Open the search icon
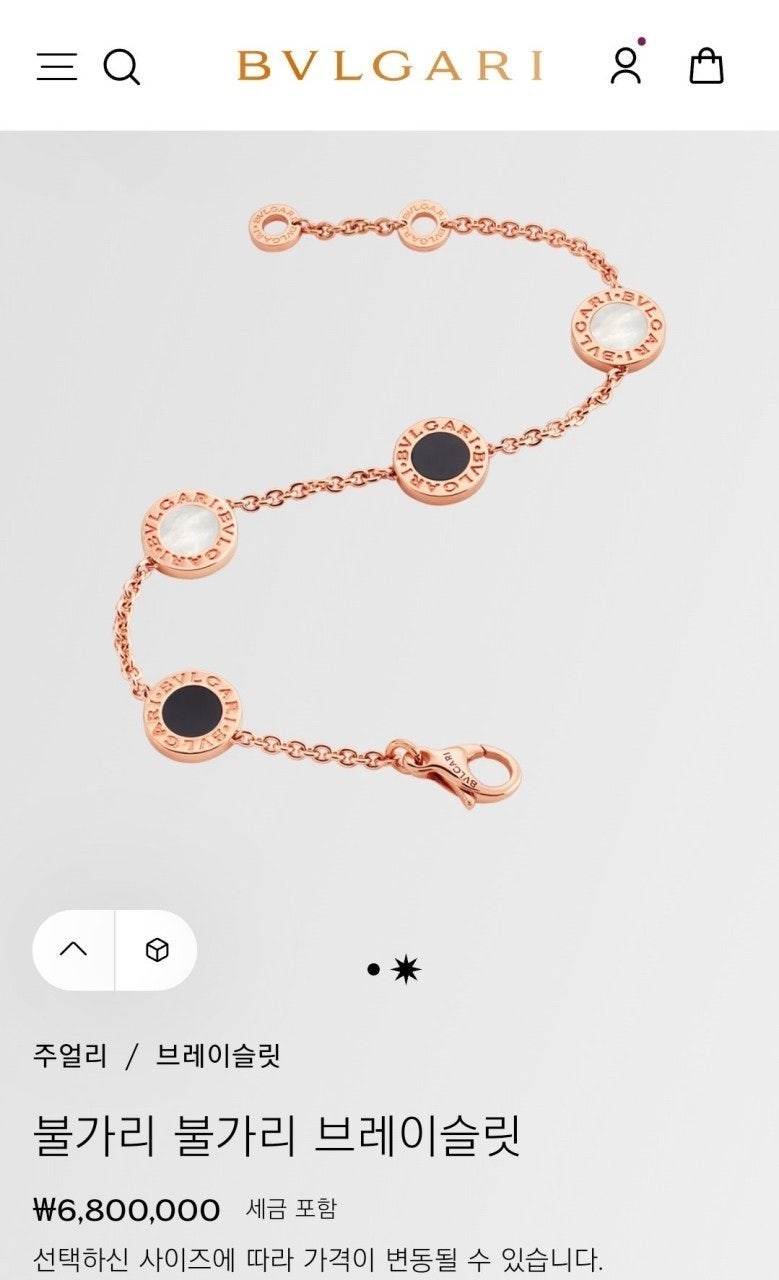Image resolution: width=779 pixels, height=1280 pixels. 122,67
